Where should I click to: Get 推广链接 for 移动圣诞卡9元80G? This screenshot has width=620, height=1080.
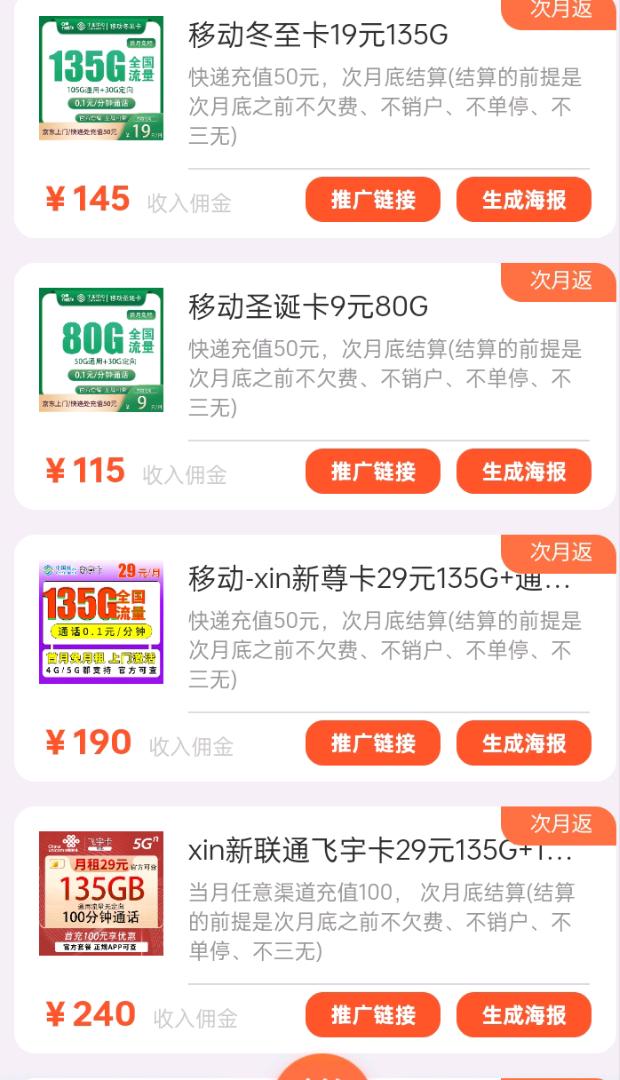coord(372,471)
